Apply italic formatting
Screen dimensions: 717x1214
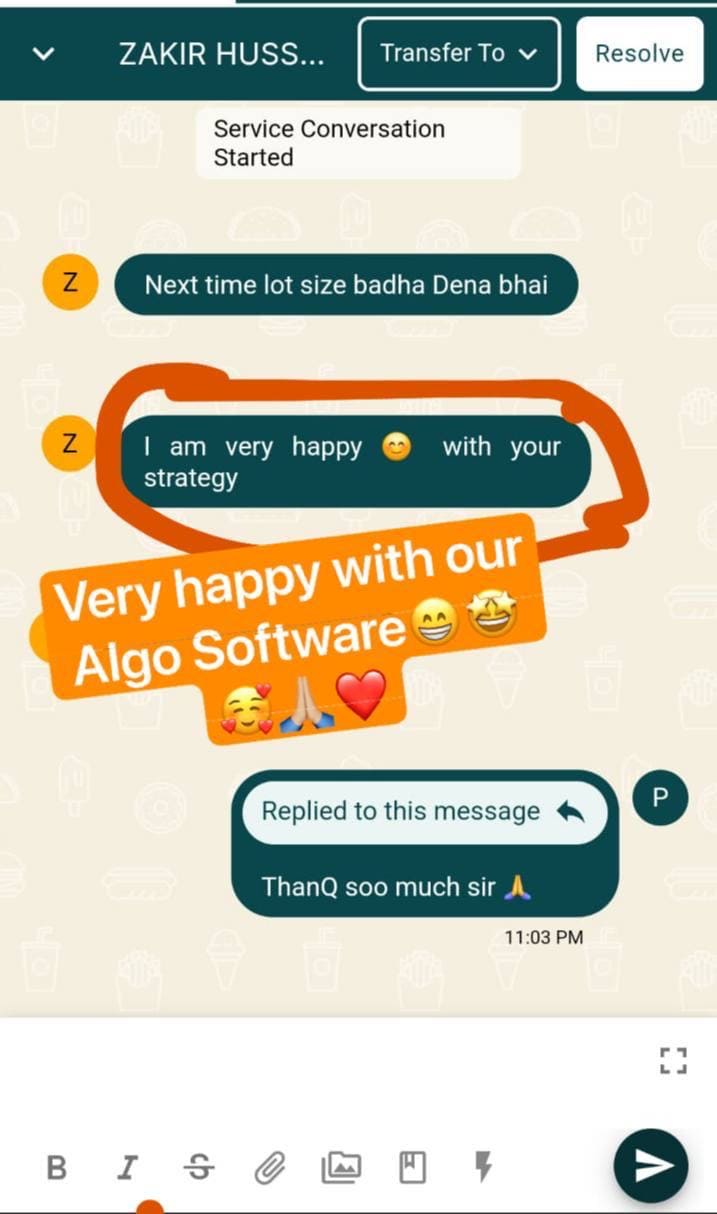(128, 1167)
